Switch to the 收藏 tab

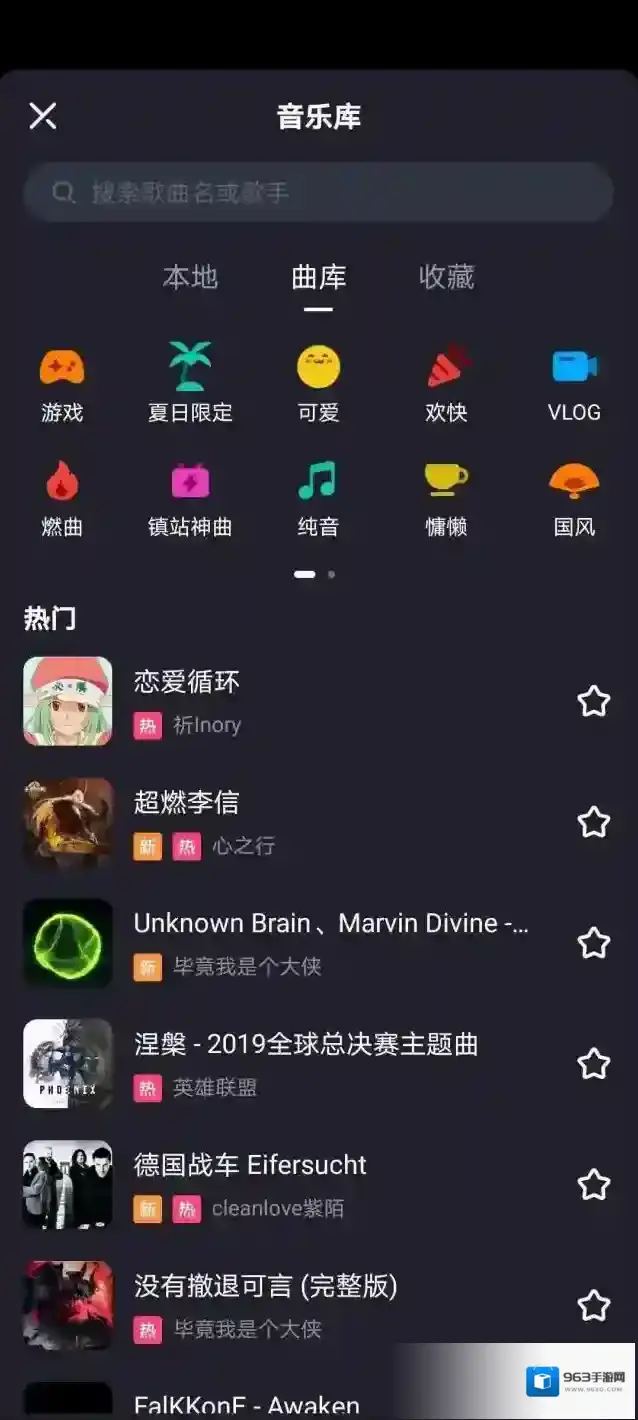[x=446, y=277]
